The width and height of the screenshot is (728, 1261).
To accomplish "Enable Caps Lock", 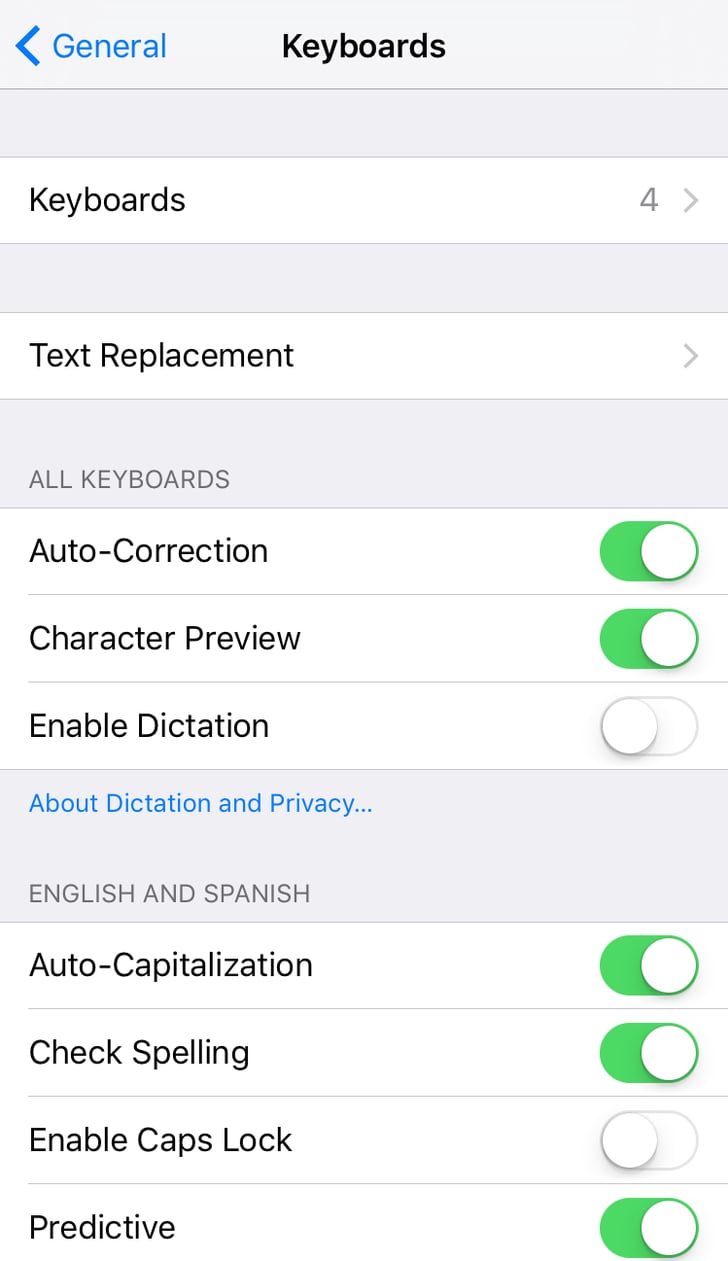I will [648, 1139].
